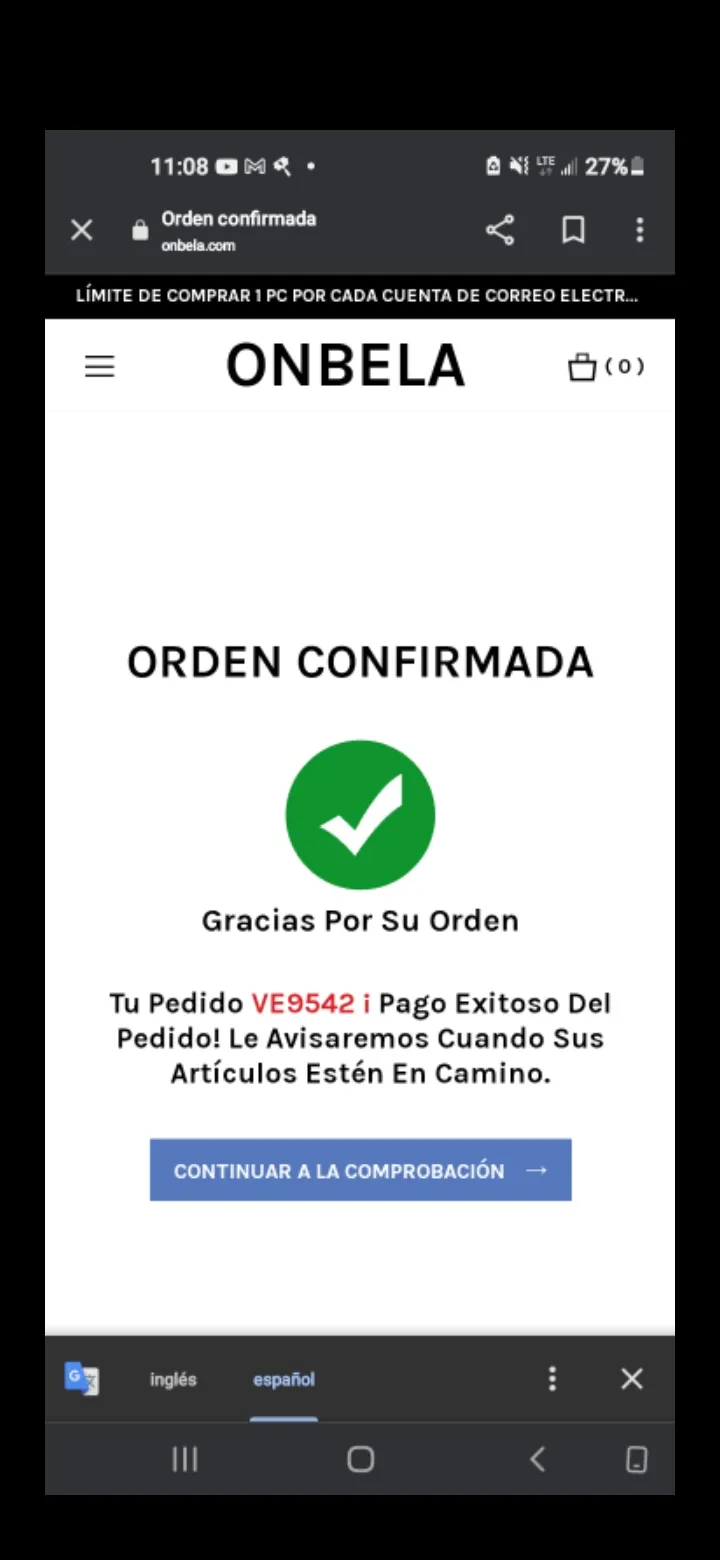Tap Continuar a la comprobación button
Screen dimensions: 720x1560
point(360,1170)
